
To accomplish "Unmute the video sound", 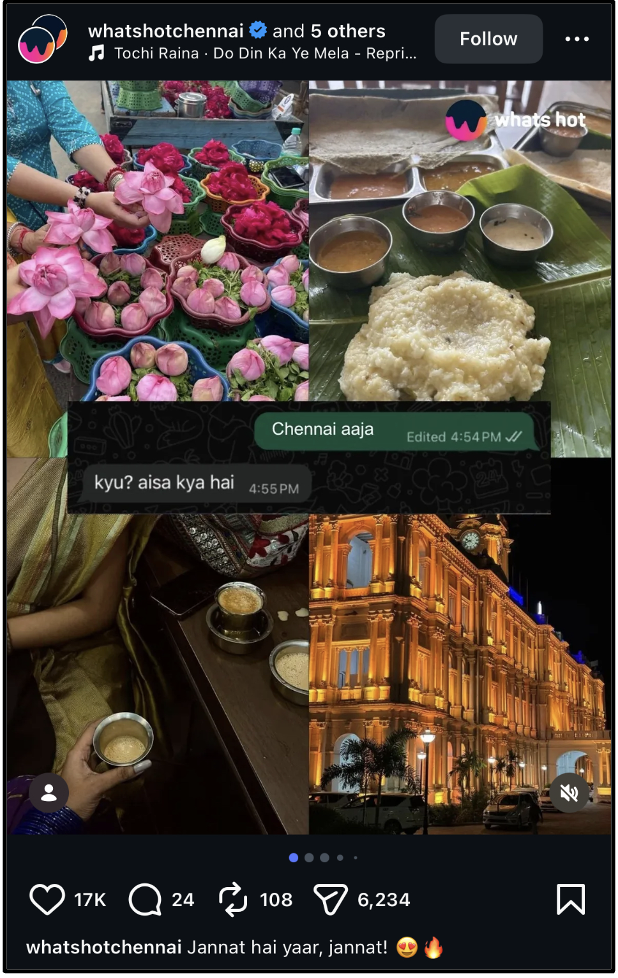I will (x=570, y=793).
